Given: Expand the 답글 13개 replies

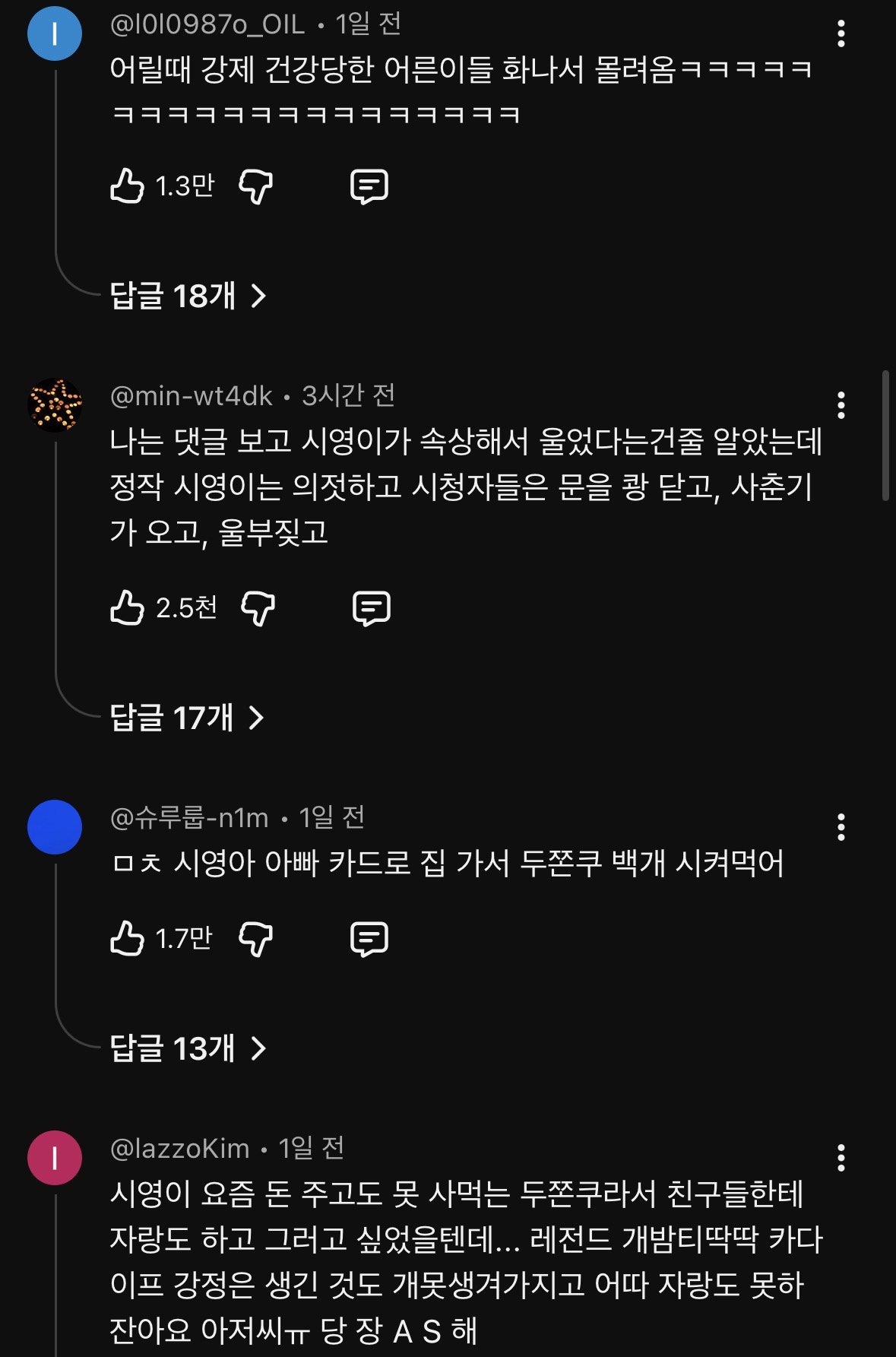Looking at the screenshot, I should pos(188,1049).
